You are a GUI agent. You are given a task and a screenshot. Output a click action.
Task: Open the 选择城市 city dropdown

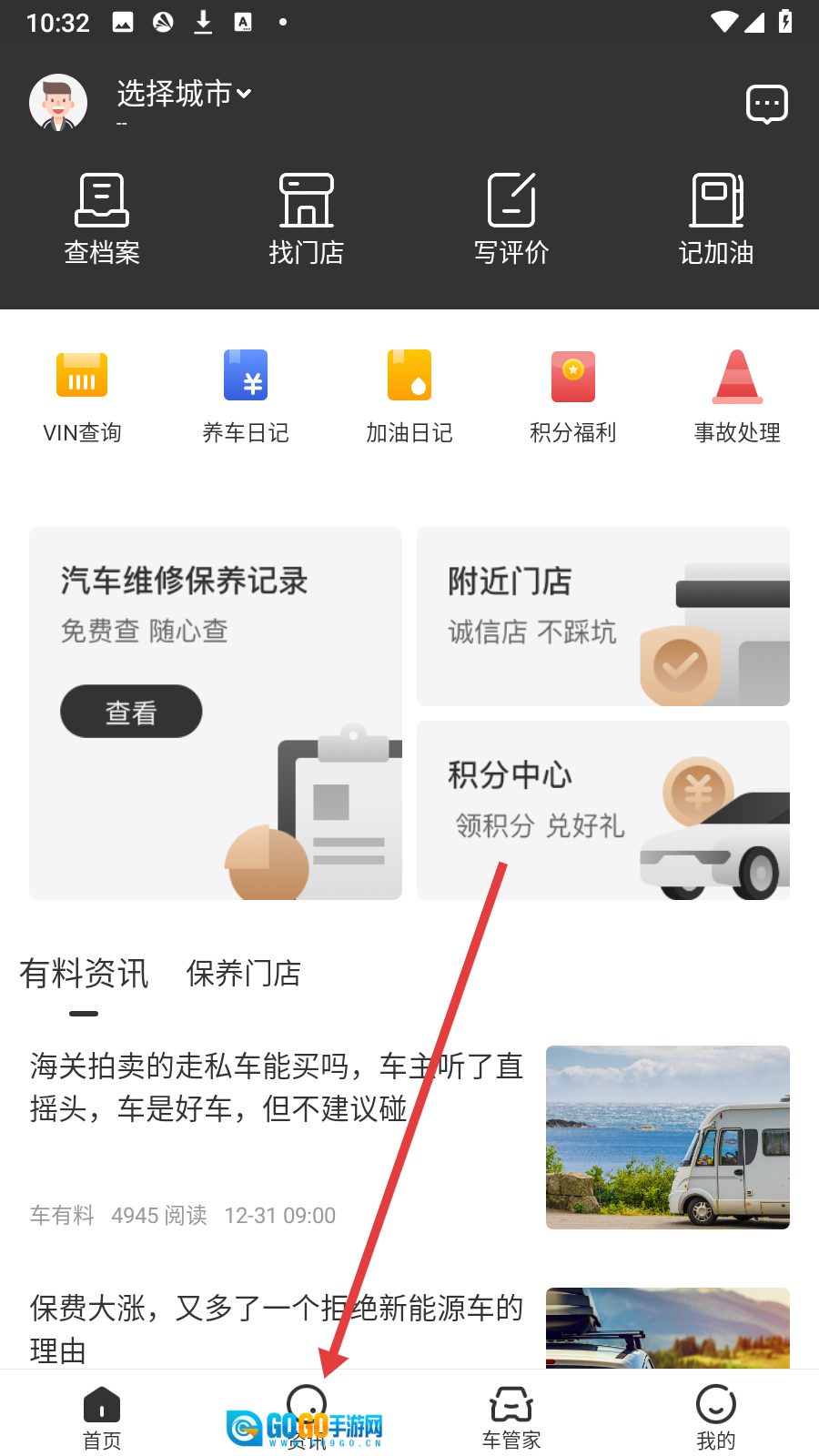tap(184, 94)
